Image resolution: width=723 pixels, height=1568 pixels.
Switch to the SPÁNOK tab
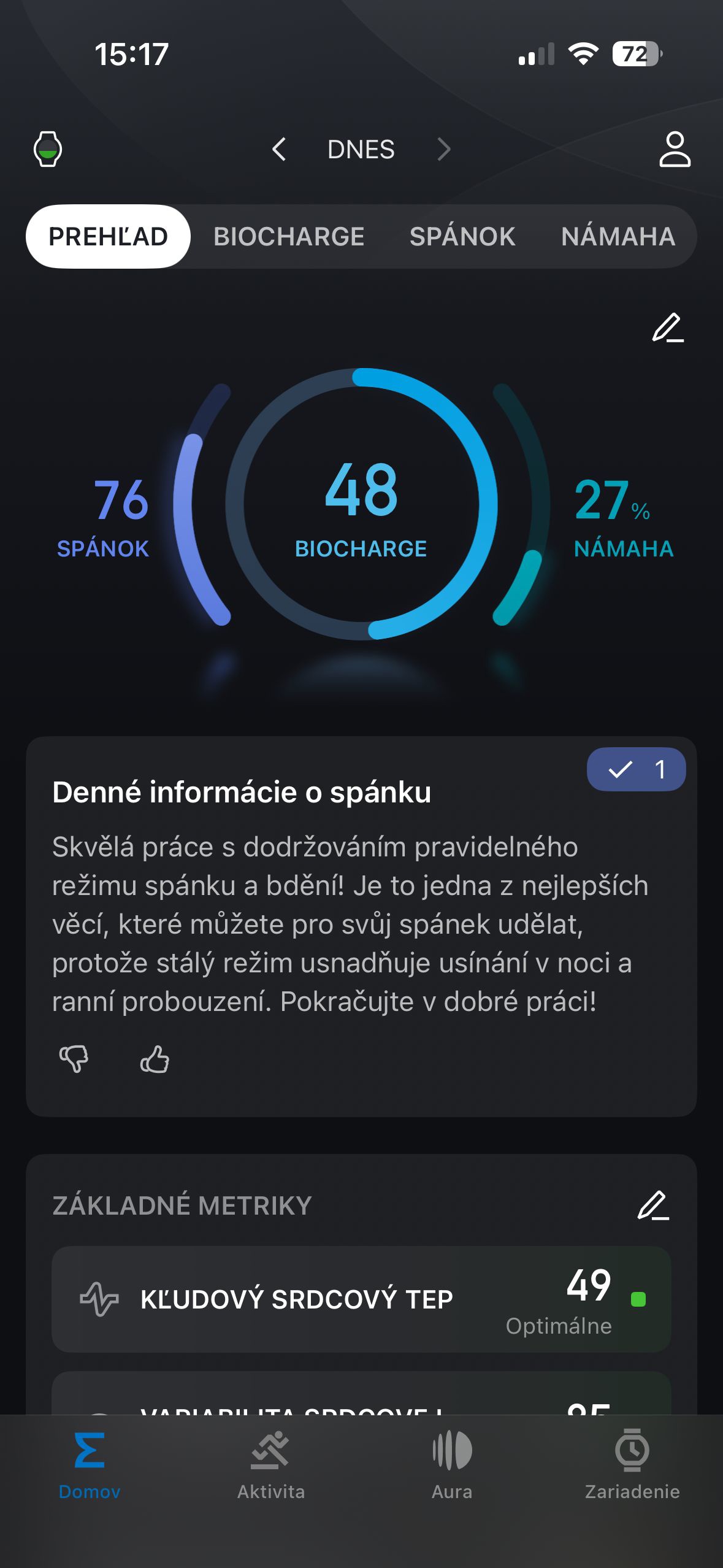[462, 237]
